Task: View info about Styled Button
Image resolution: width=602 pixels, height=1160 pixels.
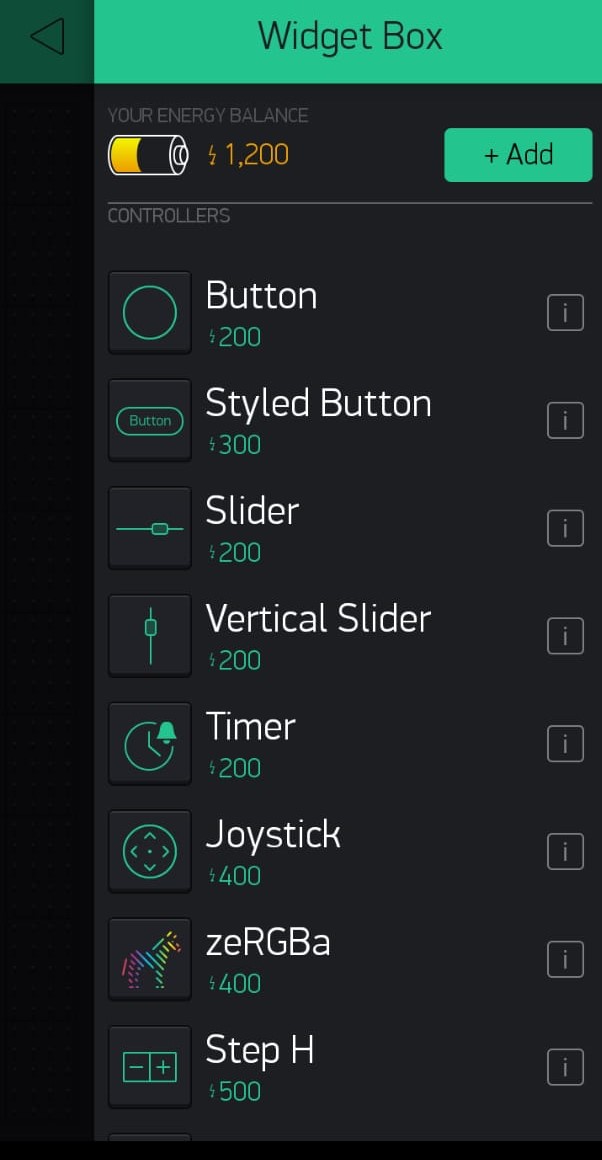Action: pyautogui.click(x=565, y=421)
